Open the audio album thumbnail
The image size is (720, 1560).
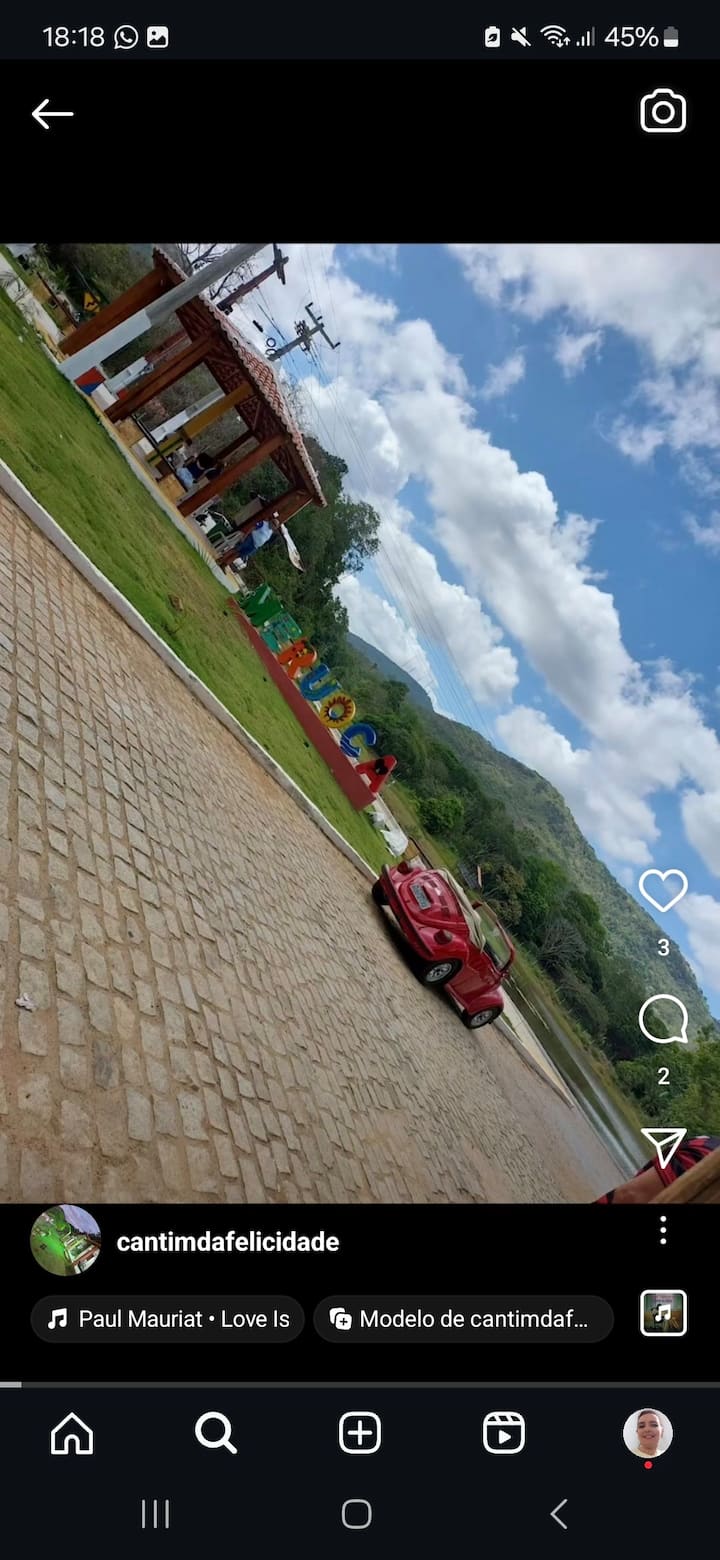(663, 1314)
